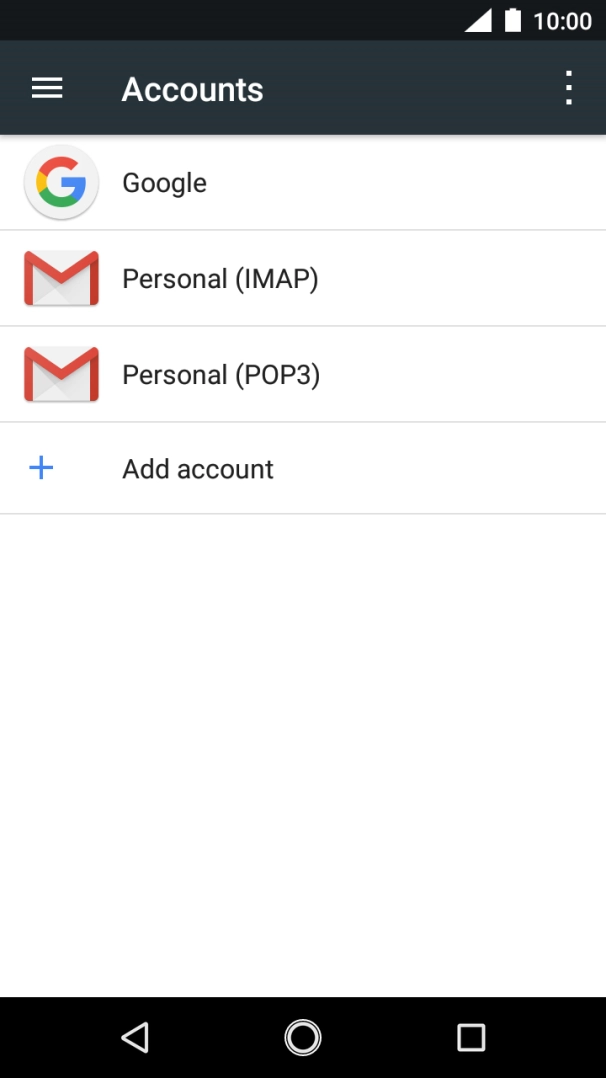Return to the home screen

303,1037
